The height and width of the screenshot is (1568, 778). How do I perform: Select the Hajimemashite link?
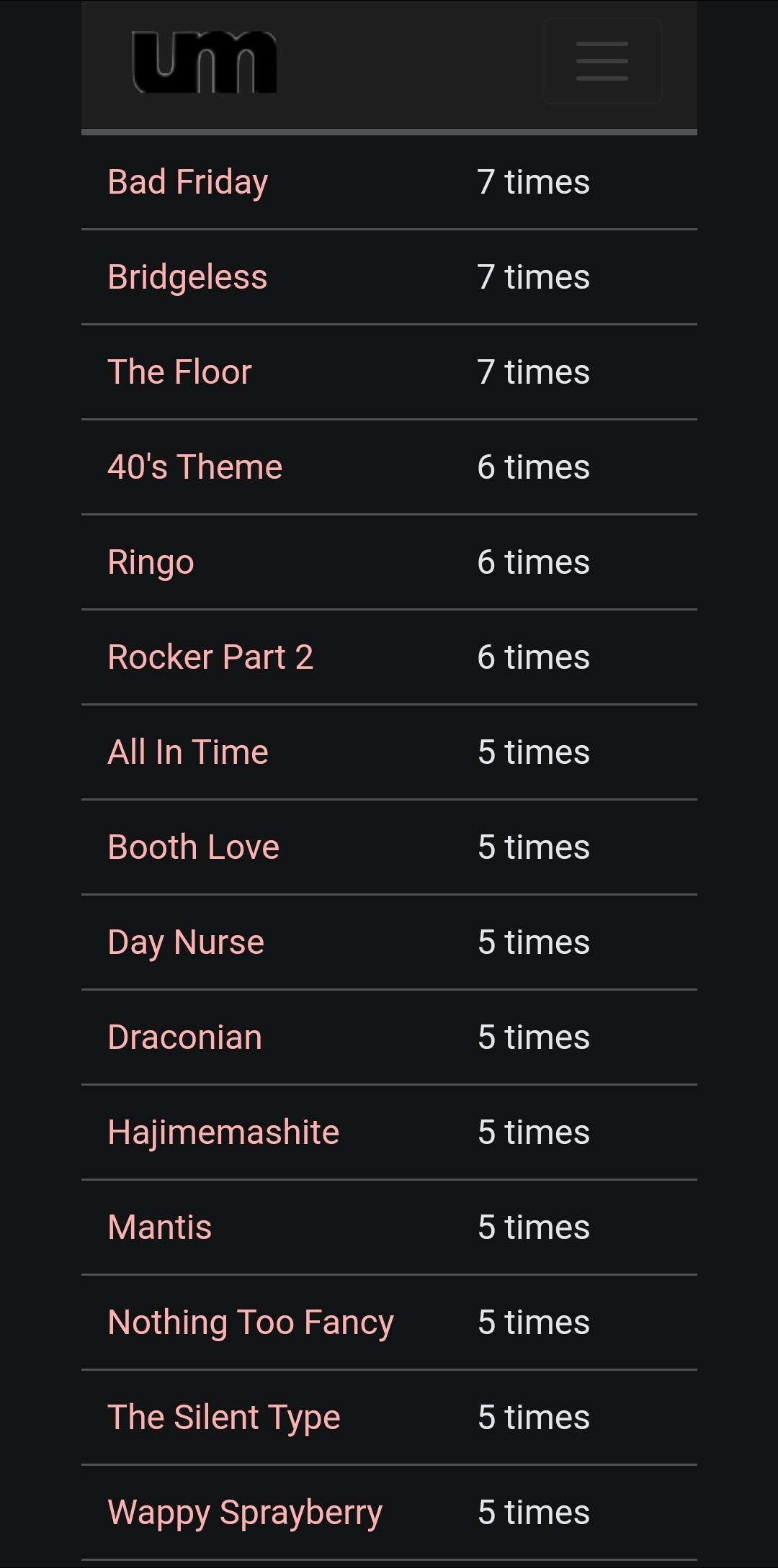click(x=223, y=1132)
